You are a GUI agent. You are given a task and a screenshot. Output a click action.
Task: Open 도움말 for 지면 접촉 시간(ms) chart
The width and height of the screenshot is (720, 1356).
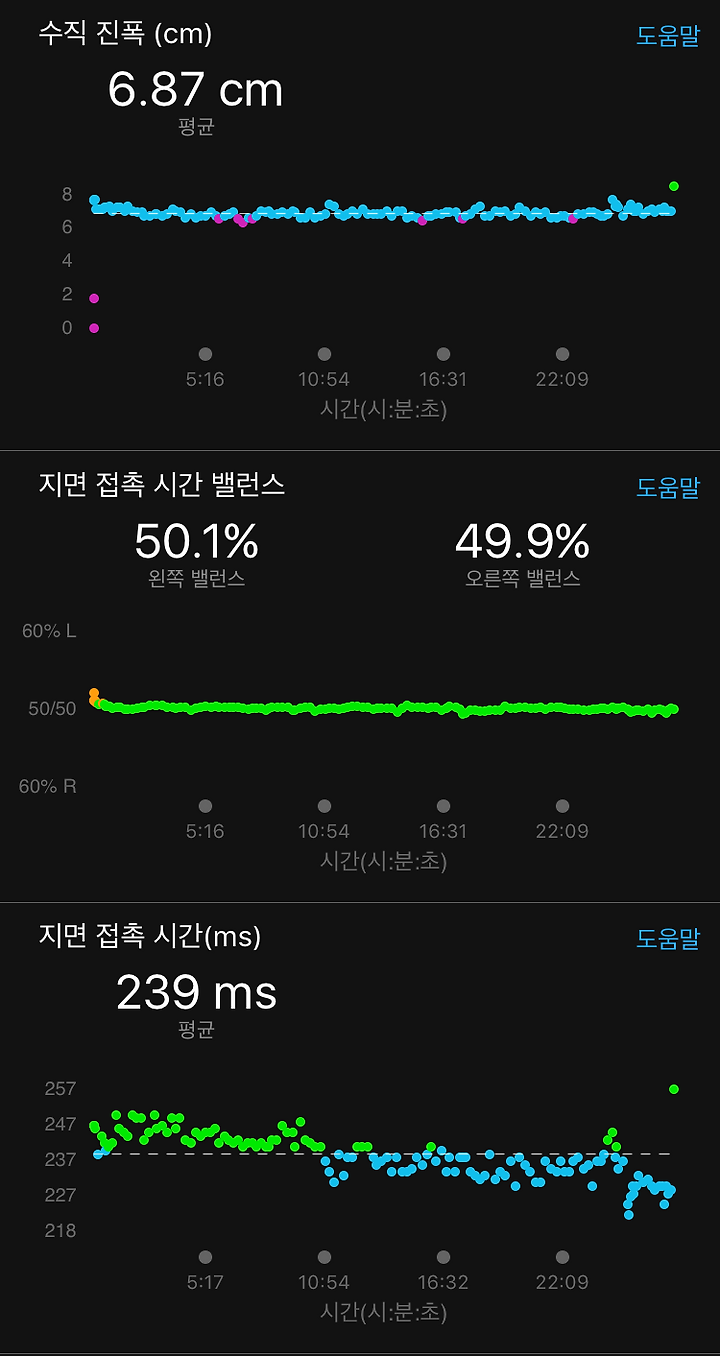(668, 938)
